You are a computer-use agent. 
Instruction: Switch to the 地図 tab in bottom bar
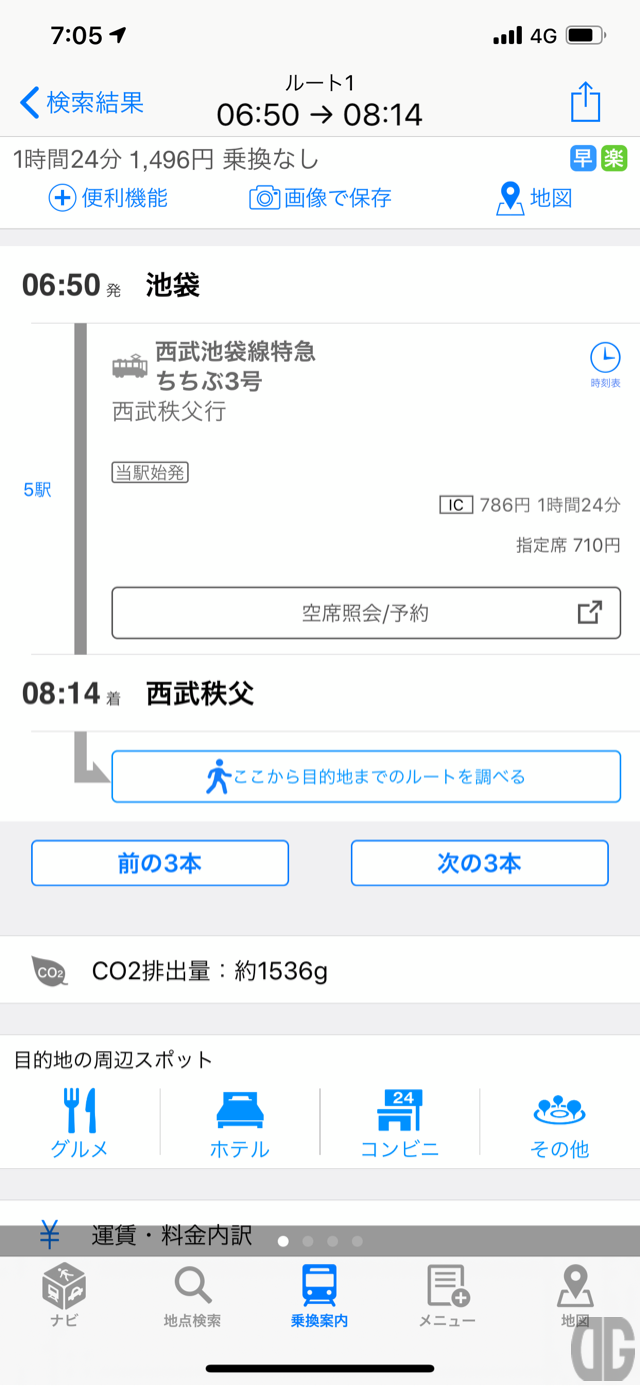coord(575,1296)
